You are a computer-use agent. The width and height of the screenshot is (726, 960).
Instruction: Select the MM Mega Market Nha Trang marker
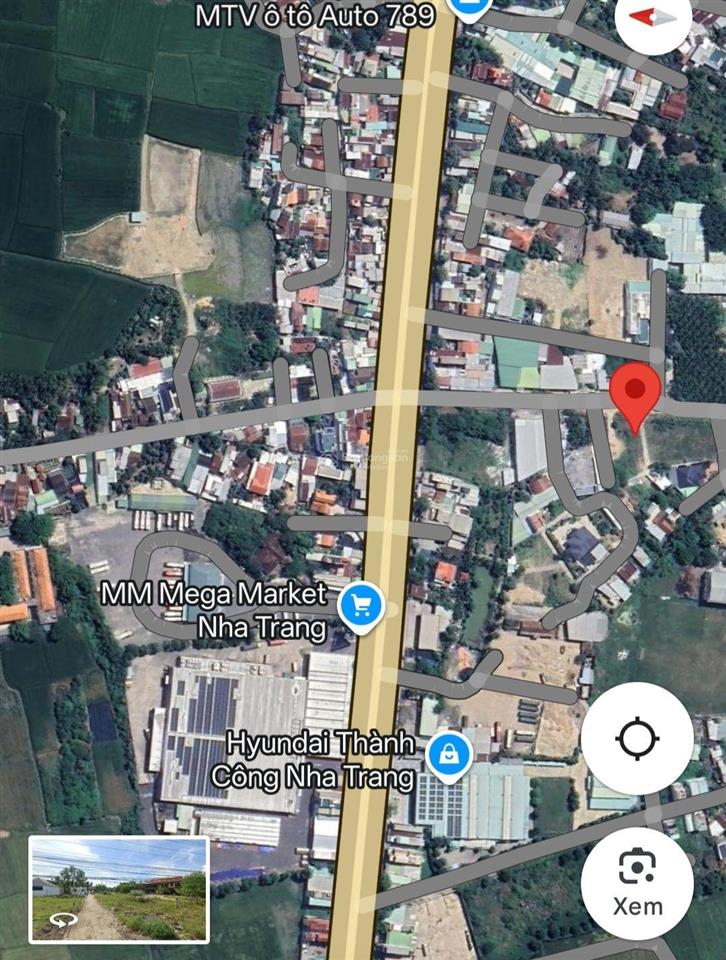click(360, 605)
